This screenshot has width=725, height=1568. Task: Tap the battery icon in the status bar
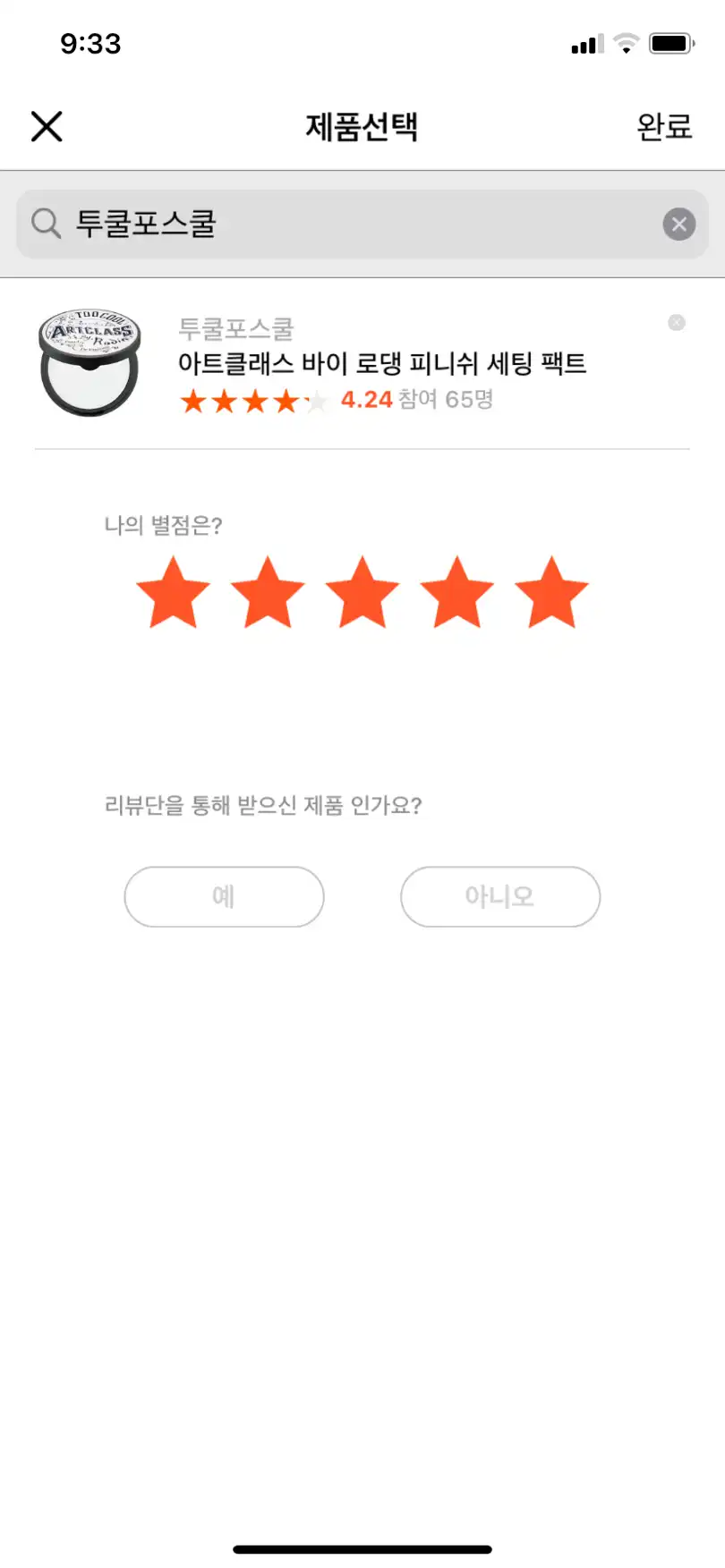tap(672, 41)
